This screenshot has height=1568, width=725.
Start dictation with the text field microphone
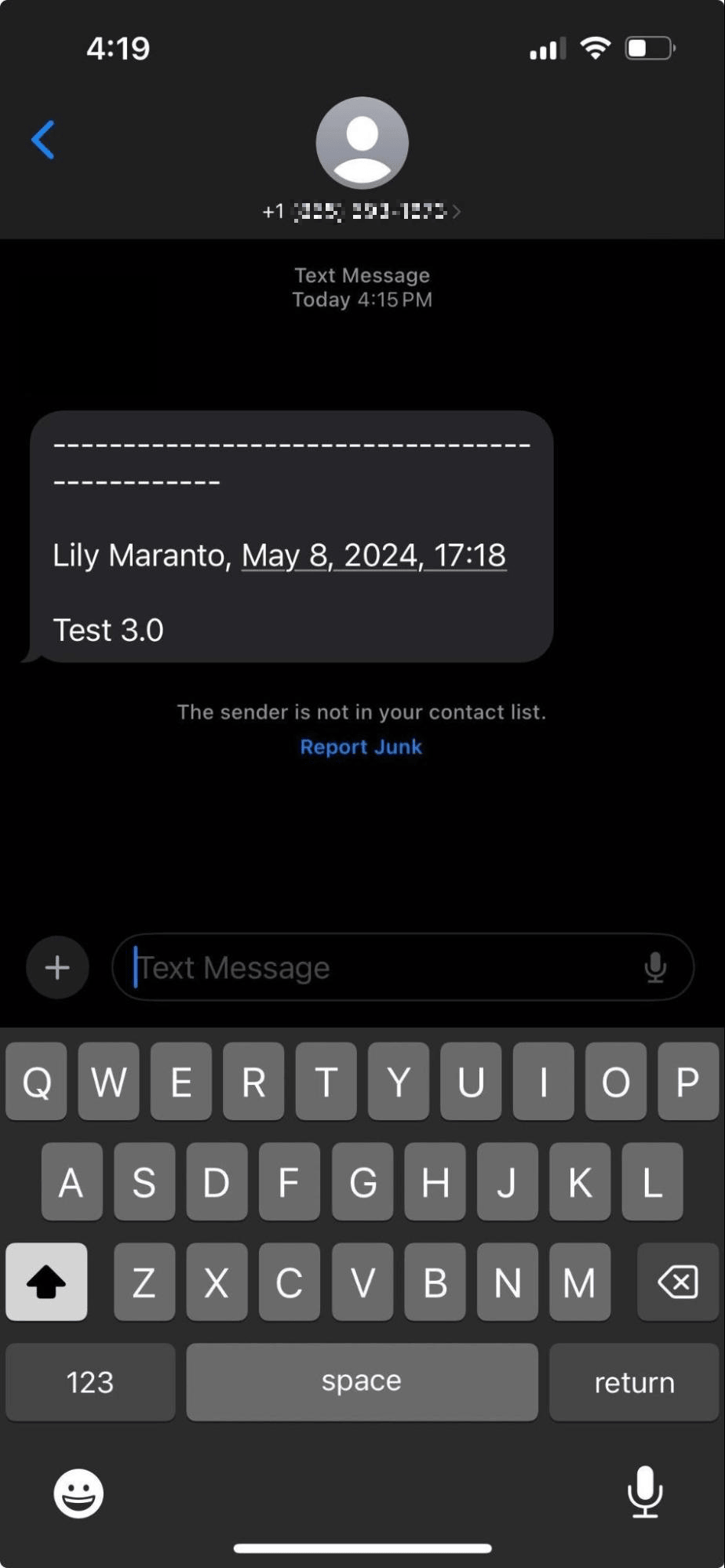point(655,967)
